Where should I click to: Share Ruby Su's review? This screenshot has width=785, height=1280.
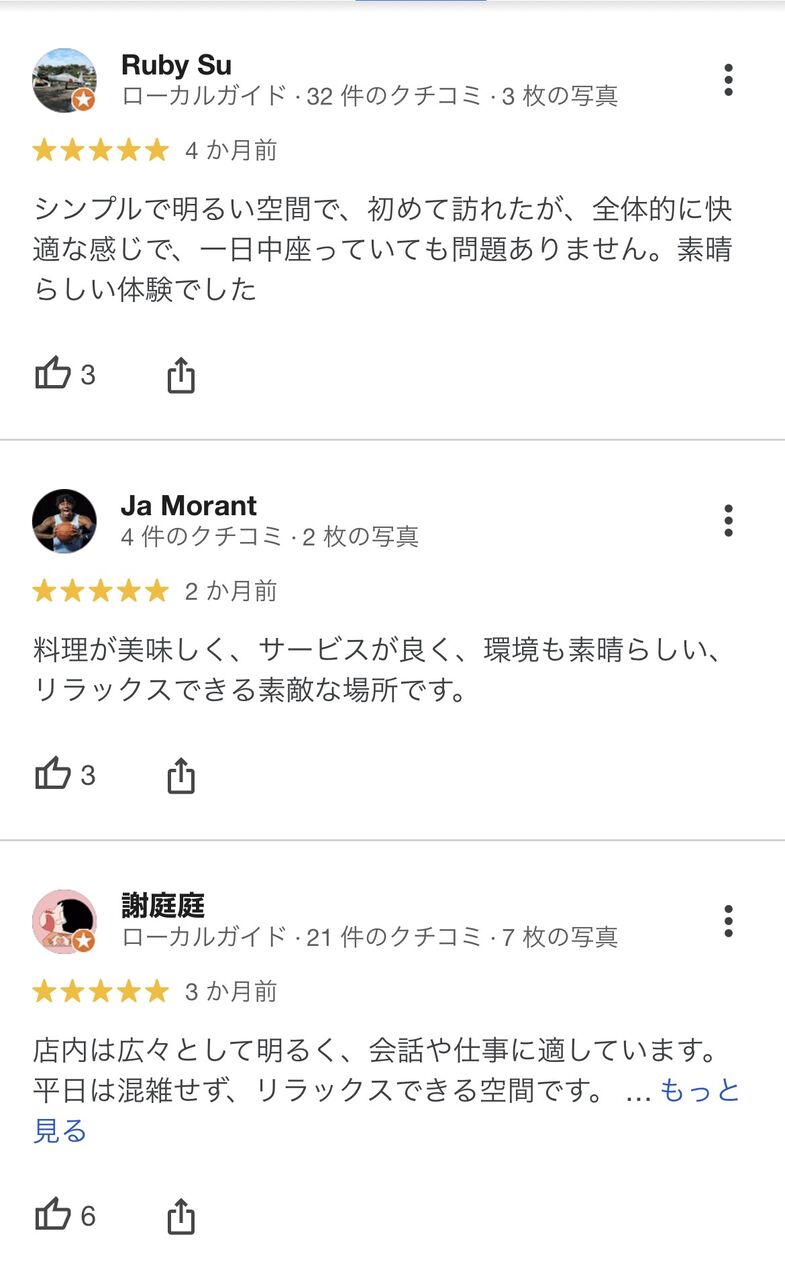pos(180,376)
